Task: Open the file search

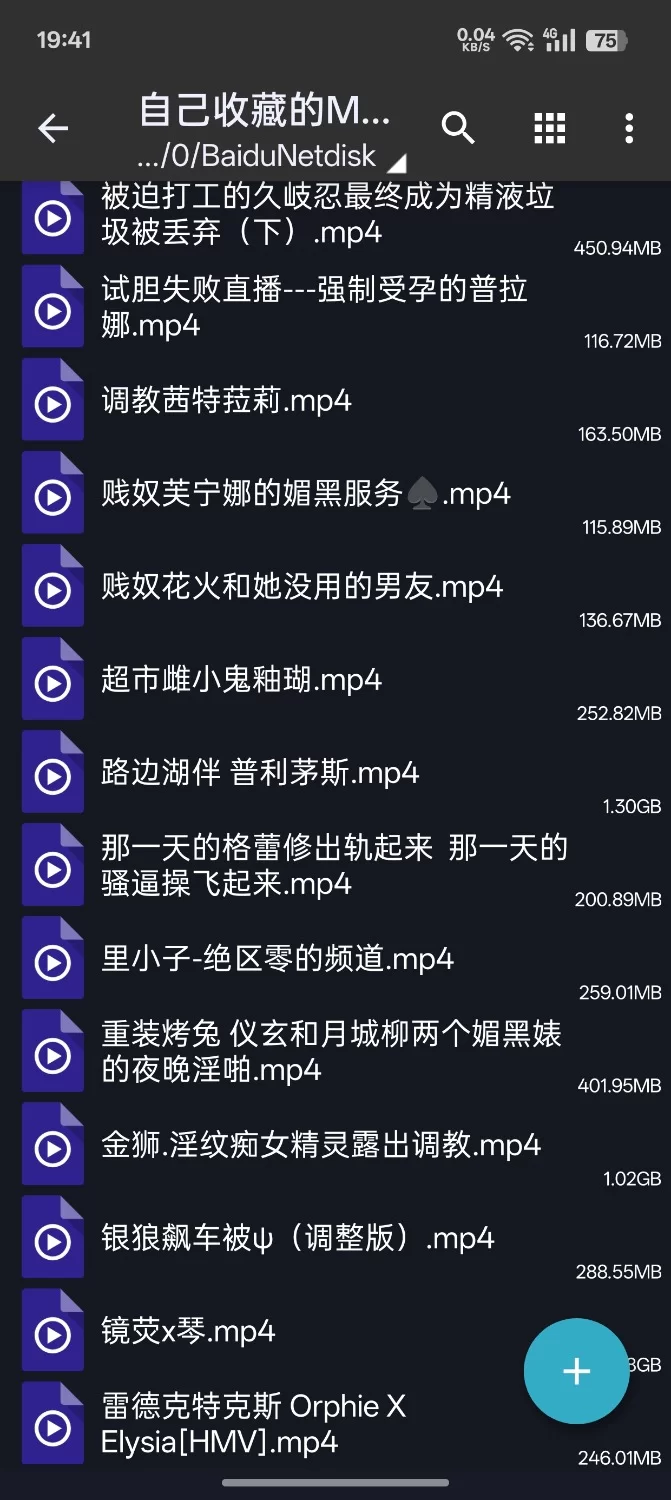Action: (x=458, y=128)
